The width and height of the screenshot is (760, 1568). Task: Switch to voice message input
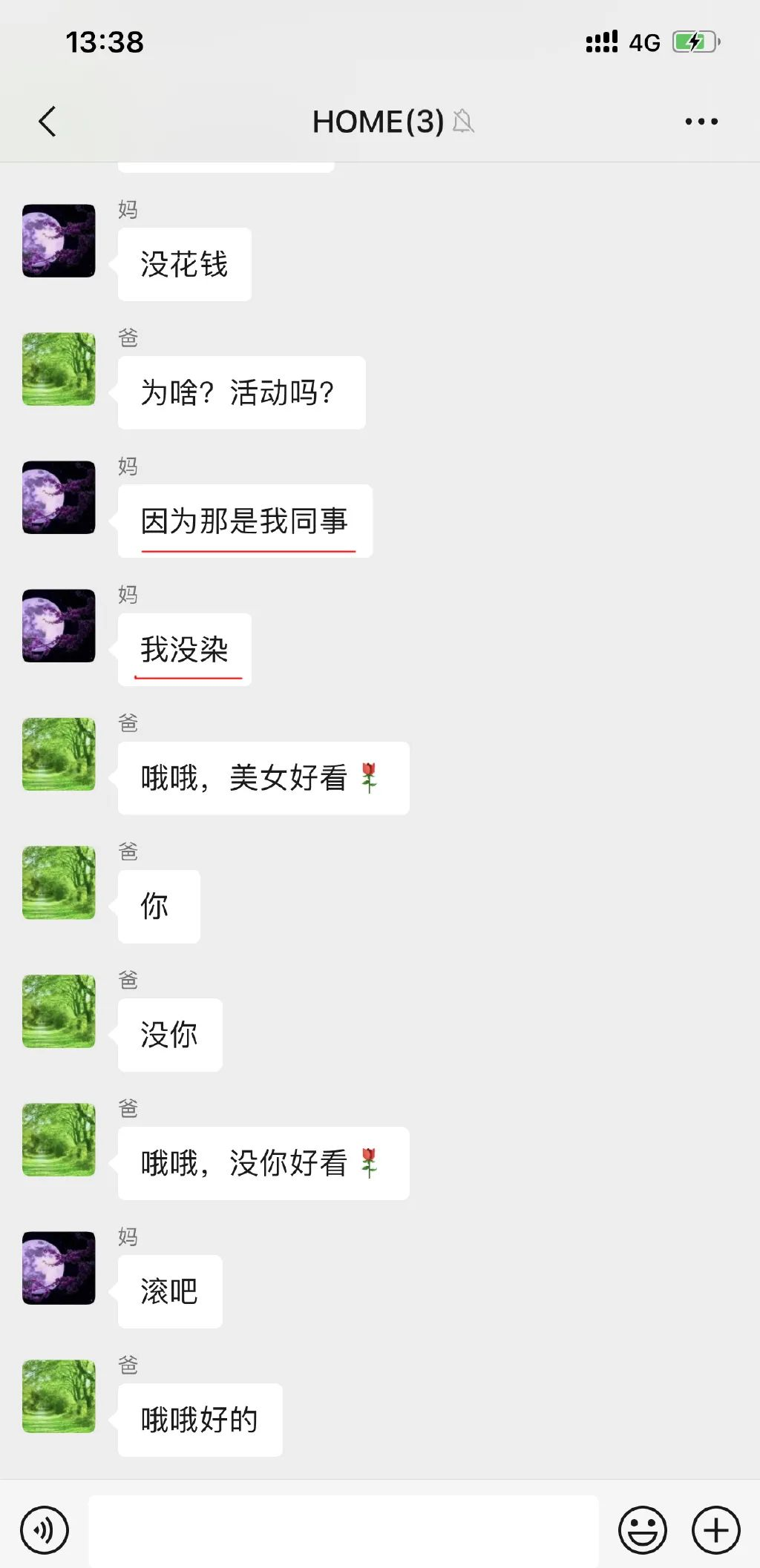pos(45,1529)
